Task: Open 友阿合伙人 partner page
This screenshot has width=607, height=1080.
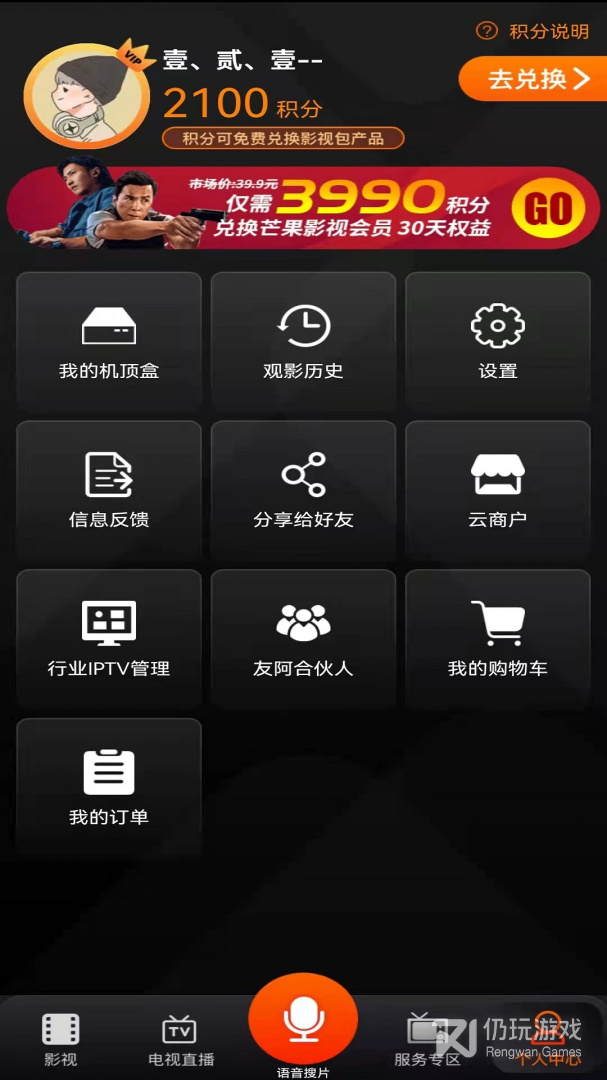Action: pyautogui.click(x=303, y=639)
